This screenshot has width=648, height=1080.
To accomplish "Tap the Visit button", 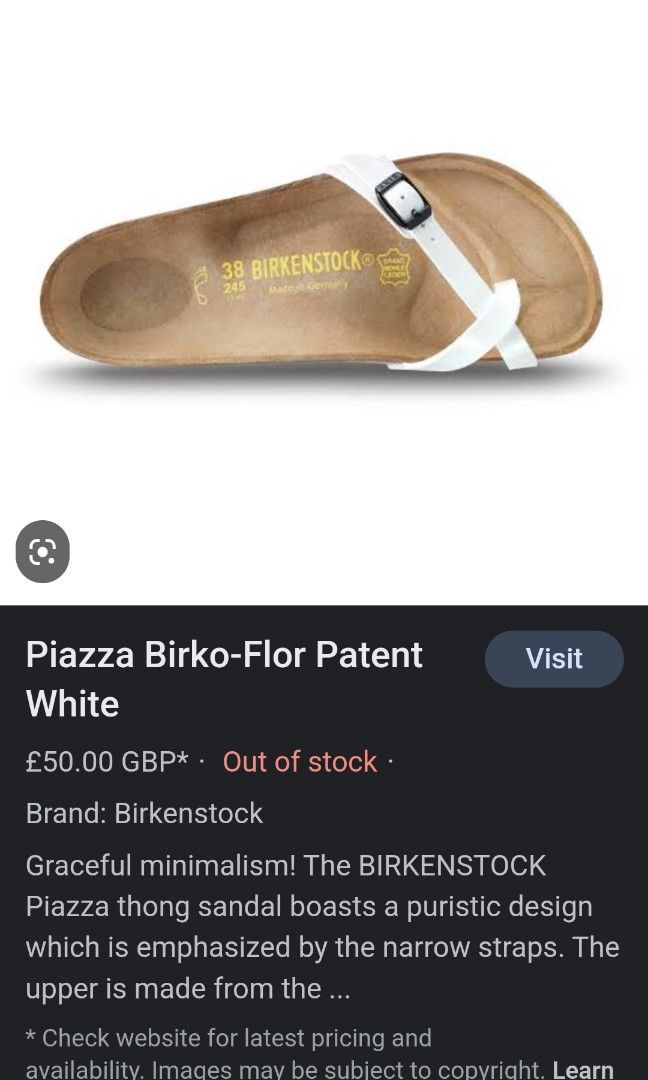I will tap(554, 658).
